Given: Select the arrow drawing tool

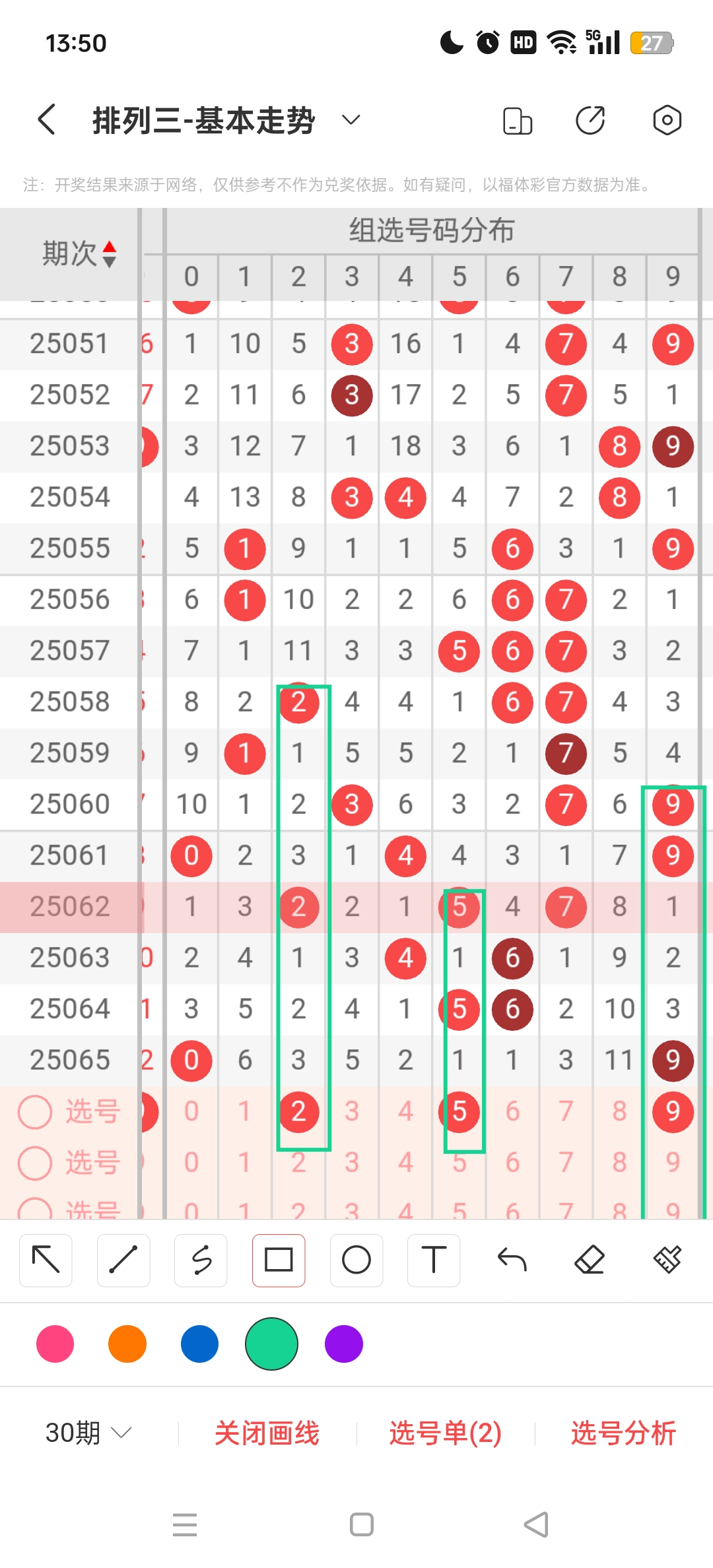Looking at the screenshot, I should click(46, 1260).
